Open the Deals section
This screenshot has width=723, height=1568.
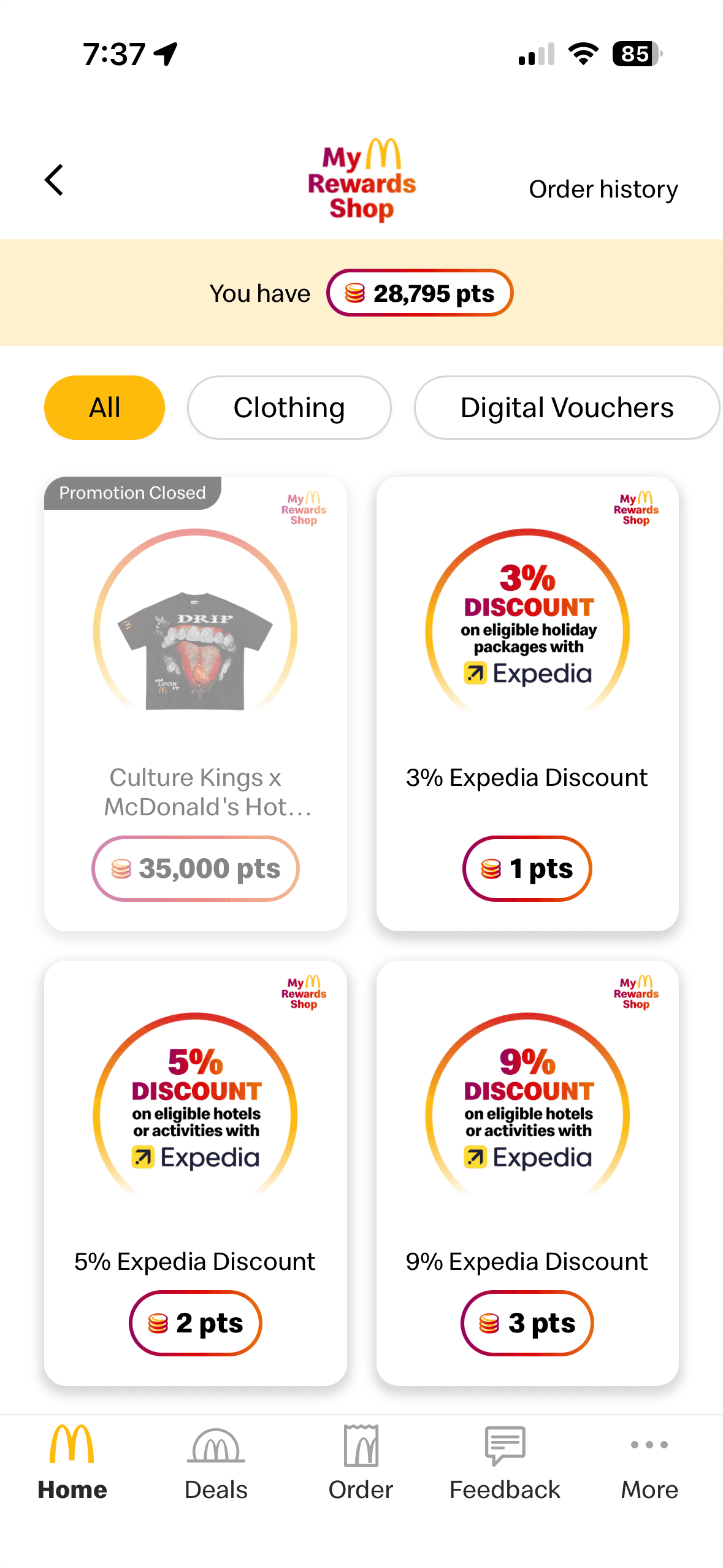[x=216, y=1466]
